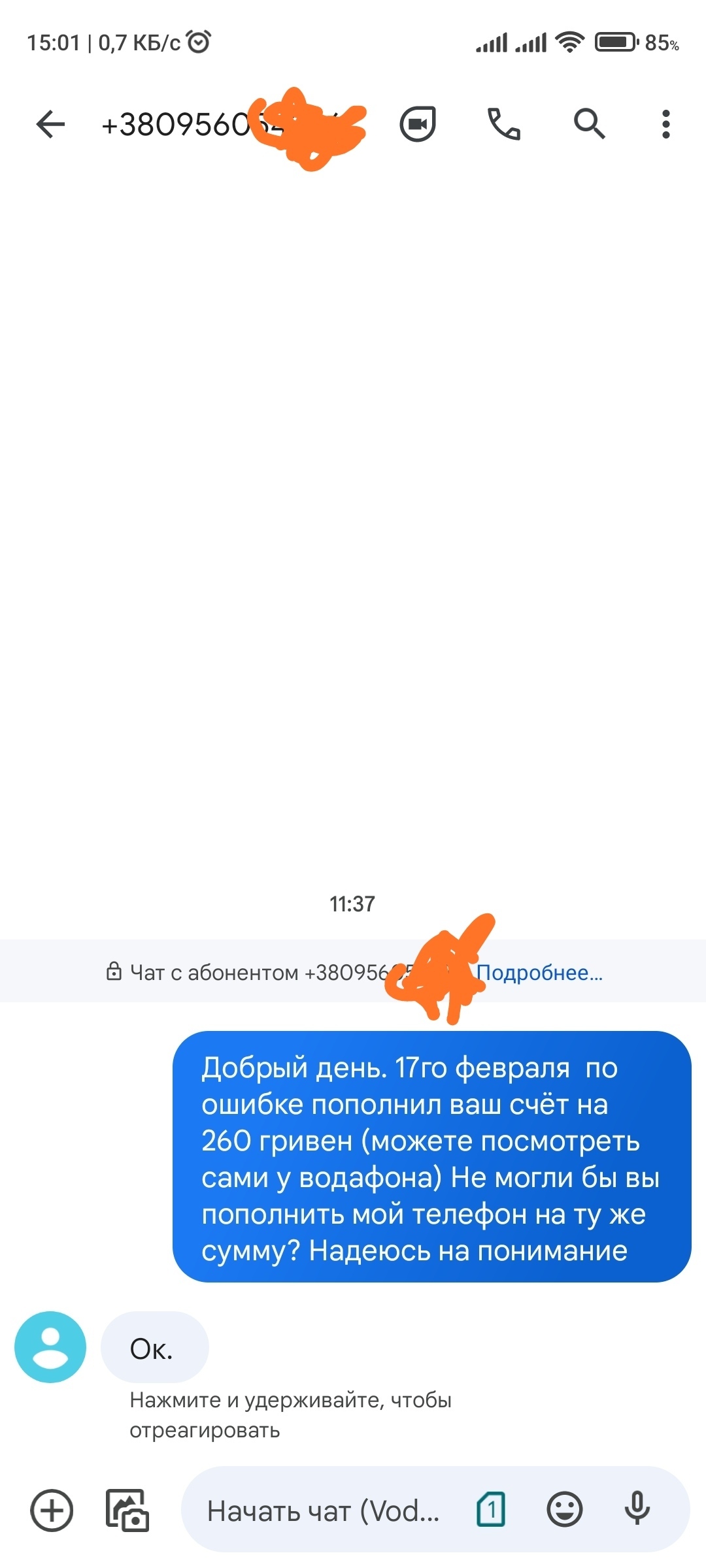The width and height of the screenshot is (706, 1568).
Task: Attach a photo from gallery or camera
Action: tap(127, 1511)
